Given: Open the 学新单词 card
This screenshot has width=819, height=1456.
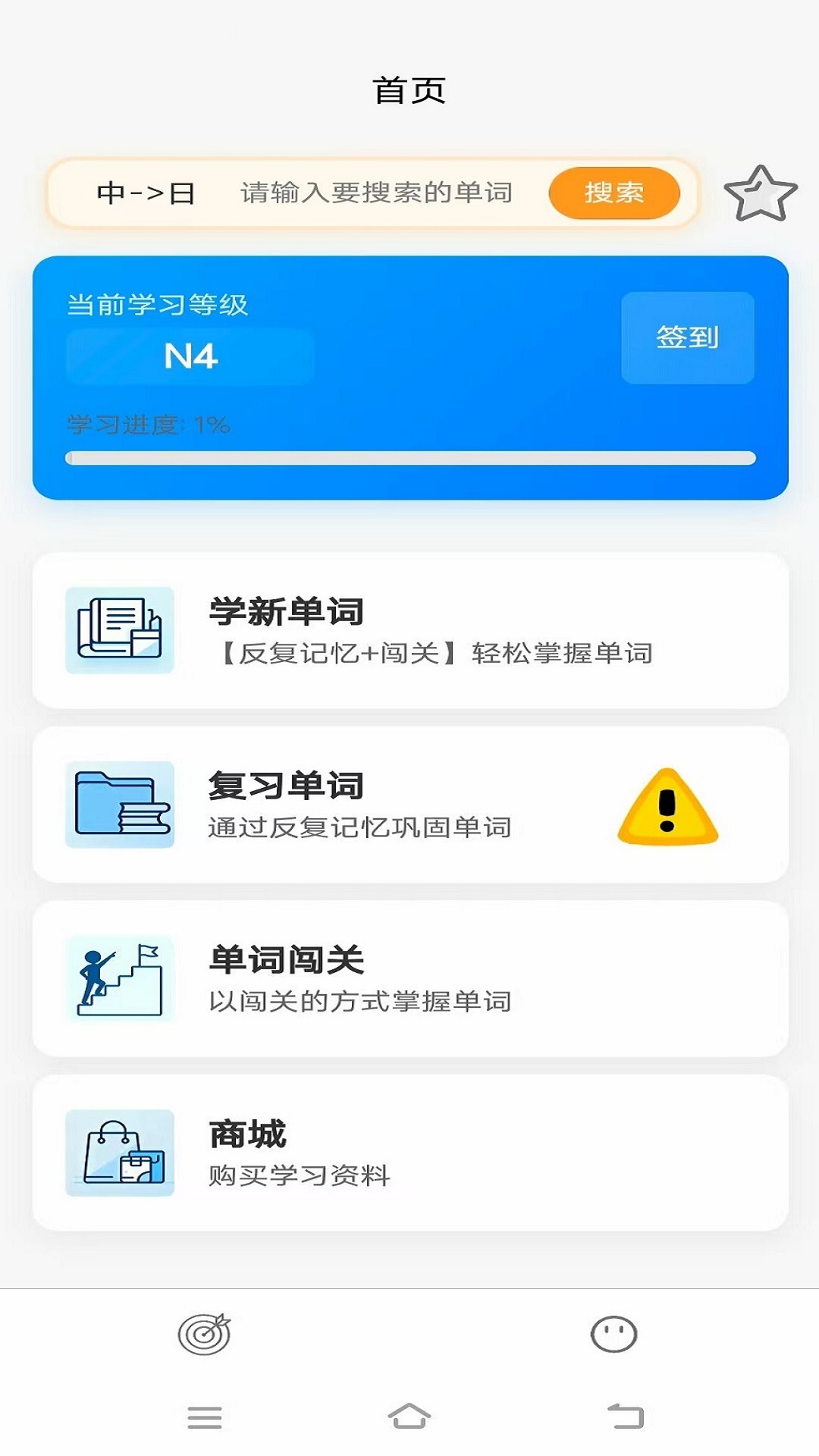Looking at the screenshot, I should [409, 632].
